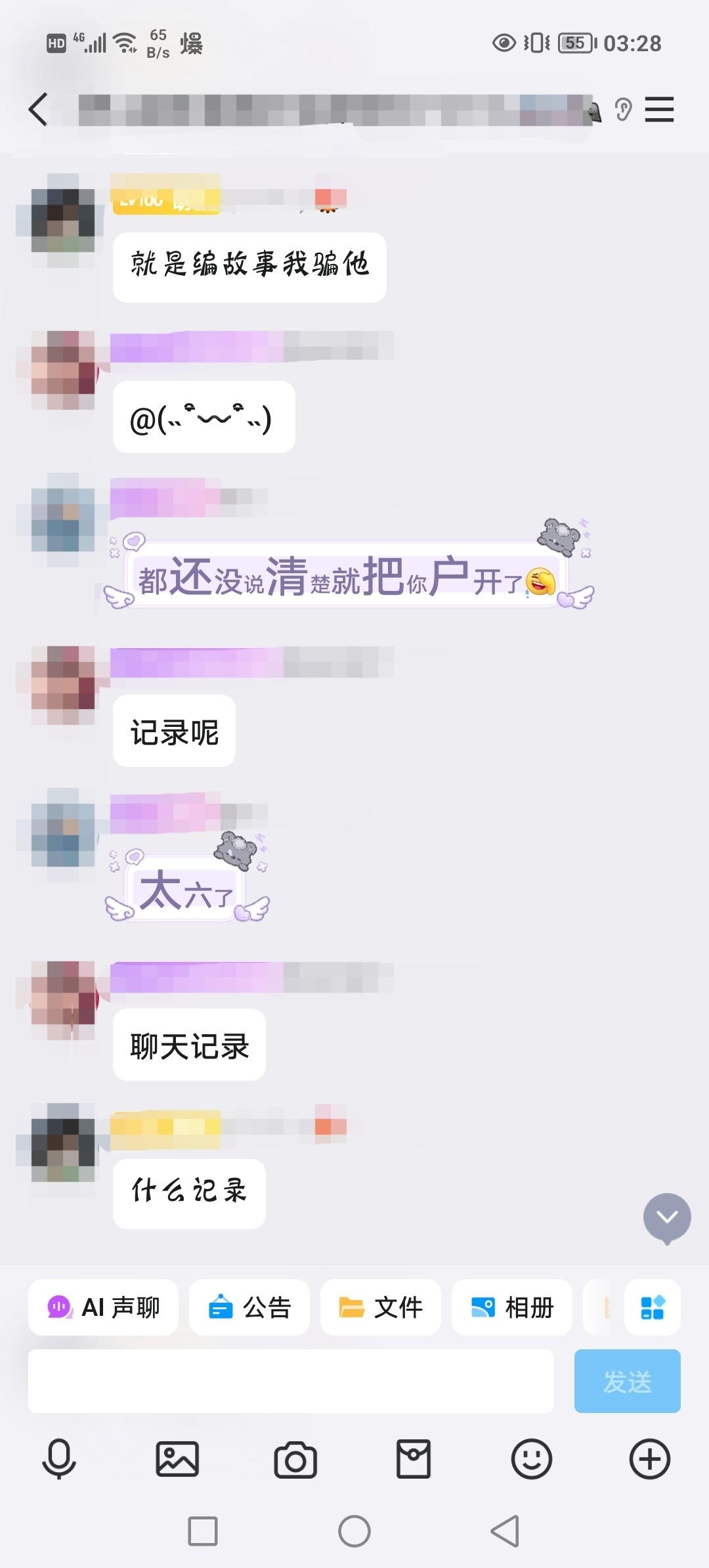The width and height of the screenshot is (709, 1568).
Task: Open the earphone mode icon in the title bar
Action: pyautogui.click(x=622, y=110)
